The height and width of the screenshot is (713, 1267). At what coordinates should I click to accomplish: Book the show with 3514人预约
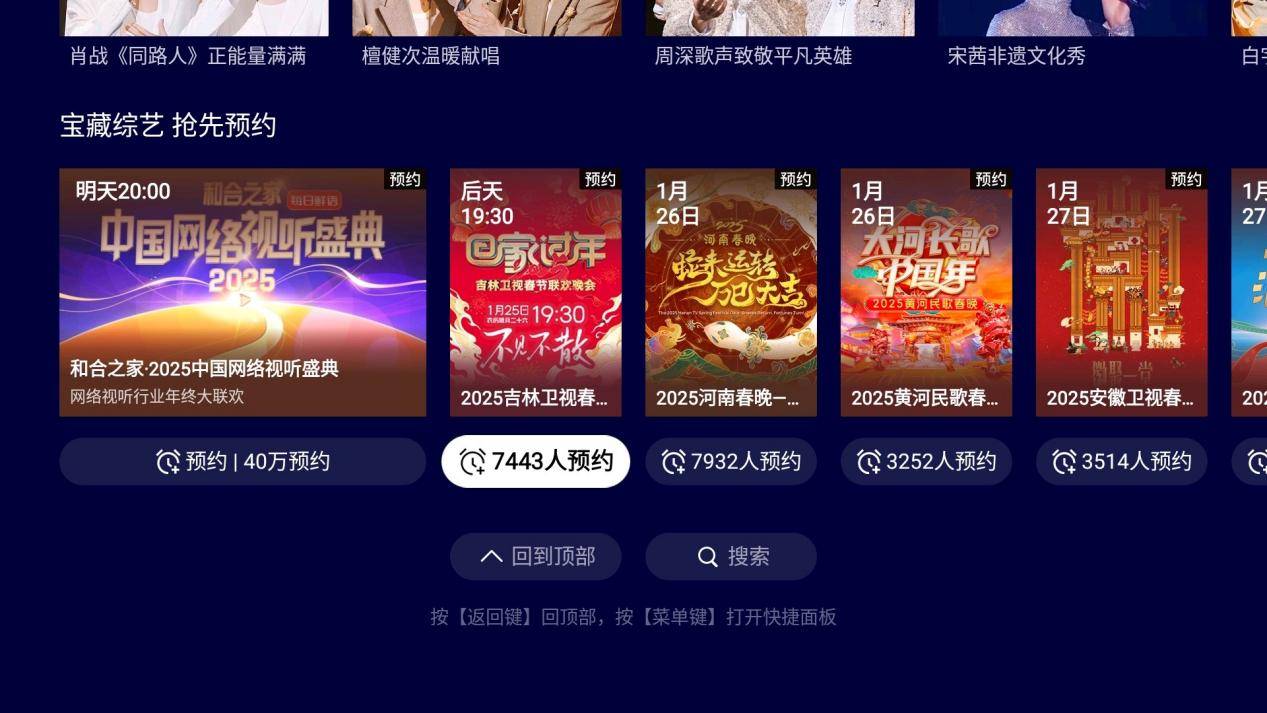click(x=1121, y=461)
